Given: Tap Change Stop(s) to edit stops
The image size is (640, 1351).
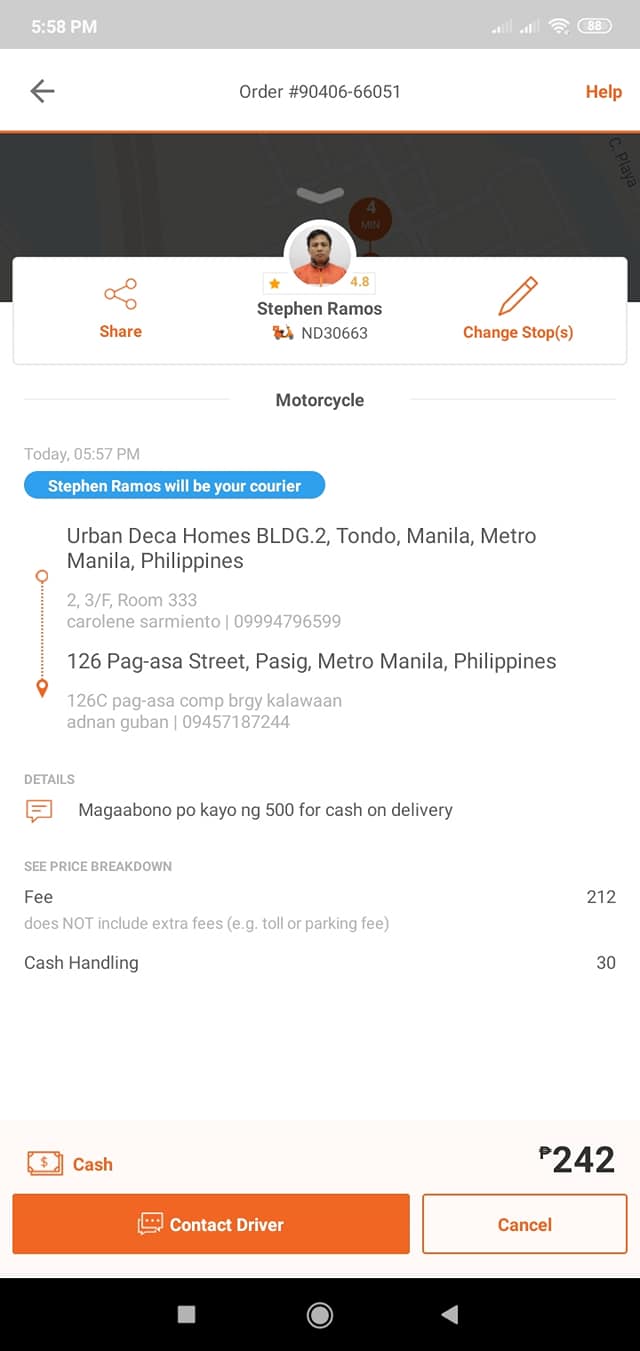Looking at the screenshot, I should [518, 309].
